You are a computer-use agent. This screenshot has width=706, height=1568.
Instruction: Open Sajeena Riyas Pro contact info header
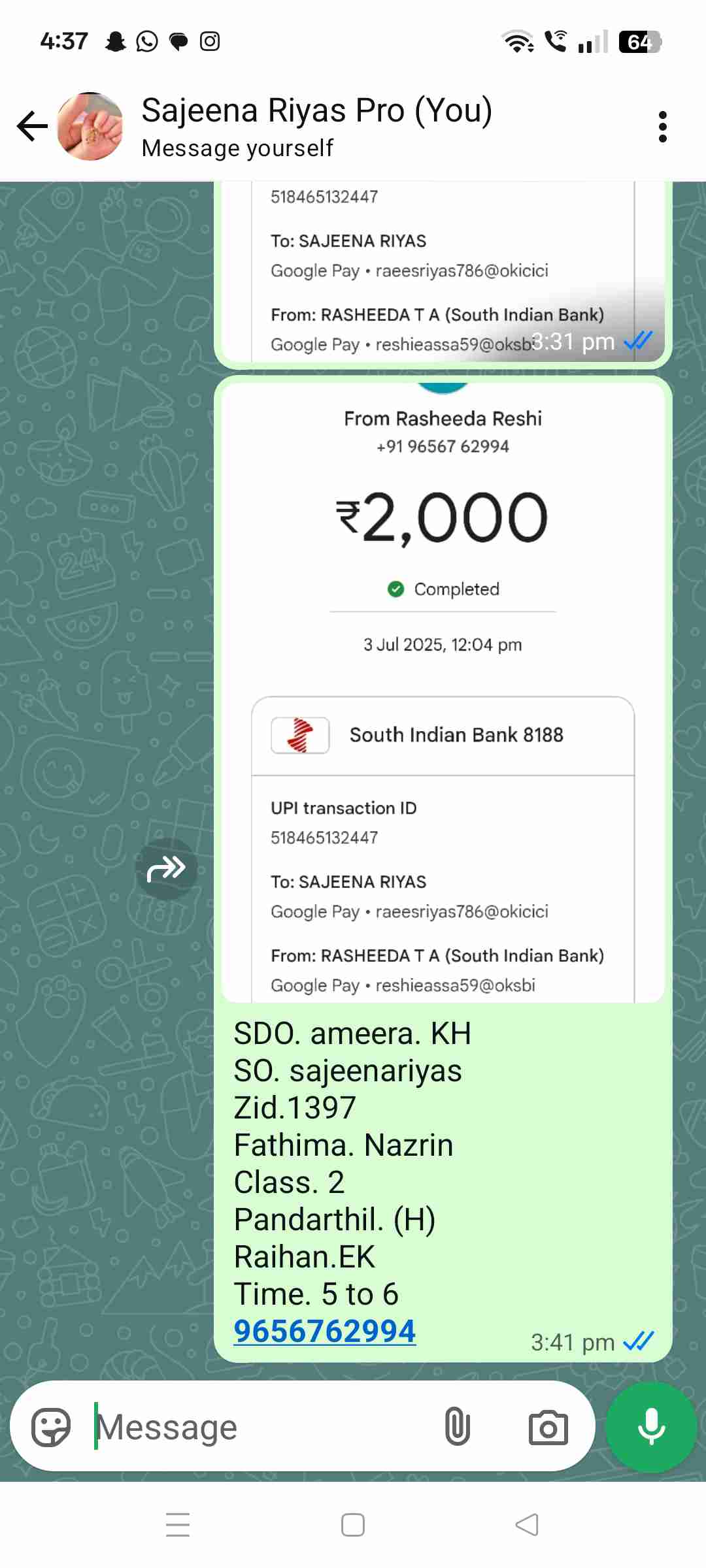coord(316,126)
